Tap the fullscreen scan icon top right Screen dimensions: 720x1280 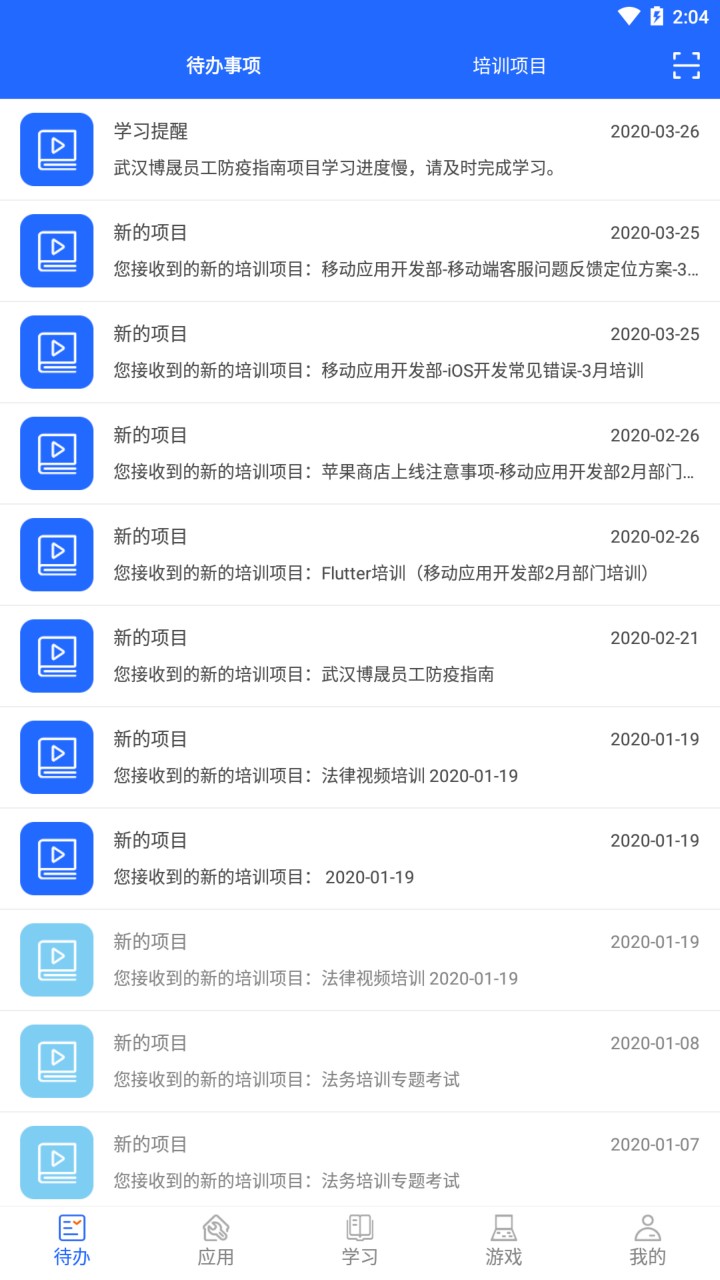coord(686,66)
